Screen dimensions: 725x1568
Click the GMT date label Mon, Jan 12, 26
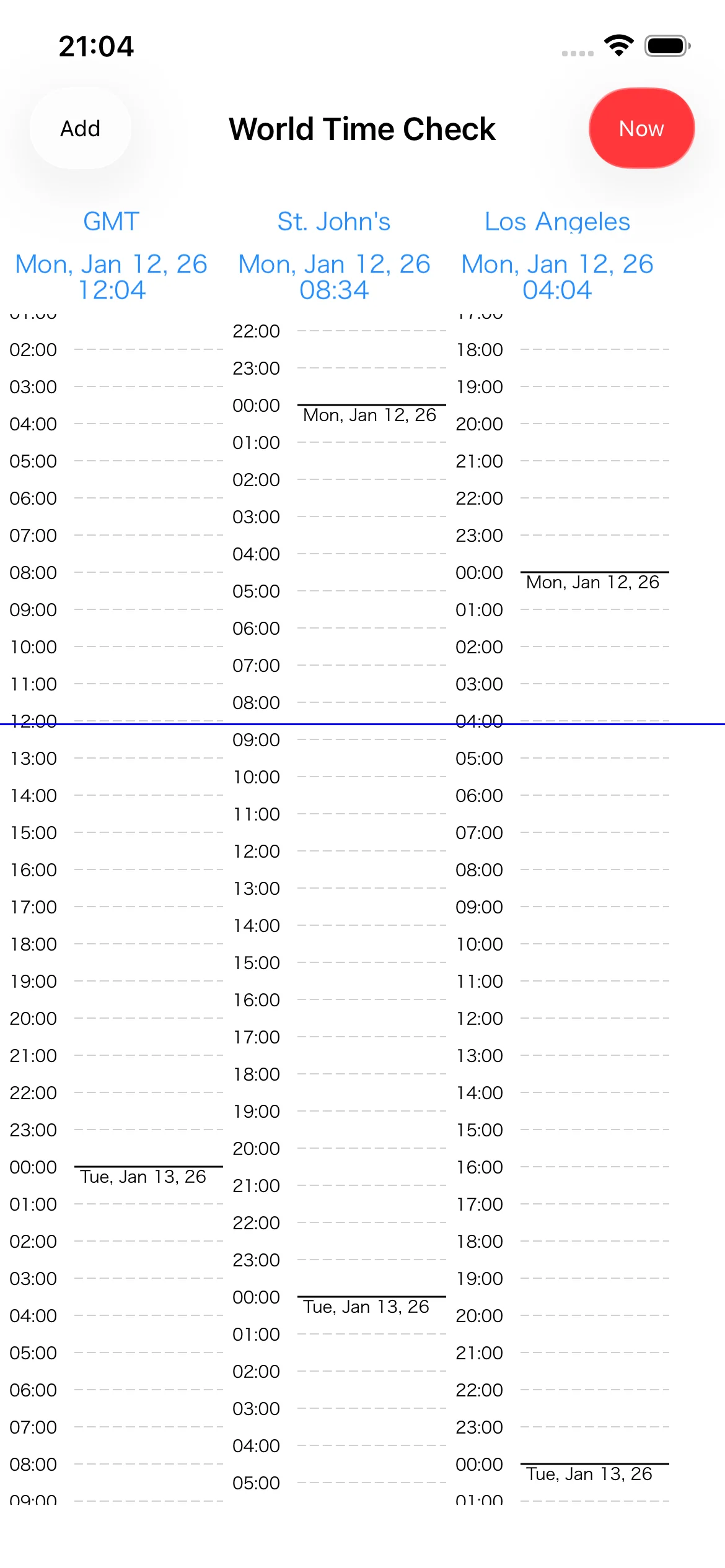(x=112, y=264)
